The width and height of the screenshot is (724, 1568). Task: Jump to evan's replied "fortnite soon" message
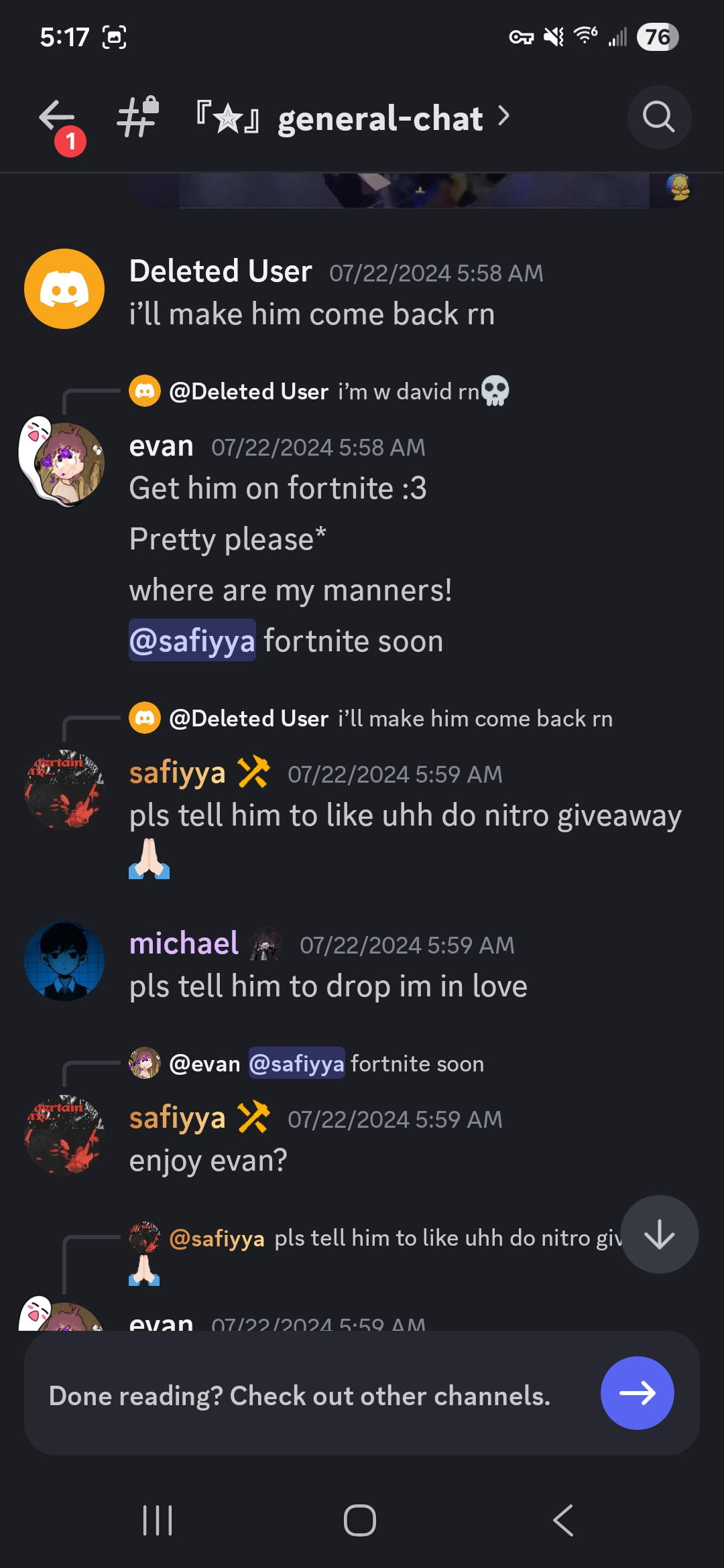[416, 1064]
